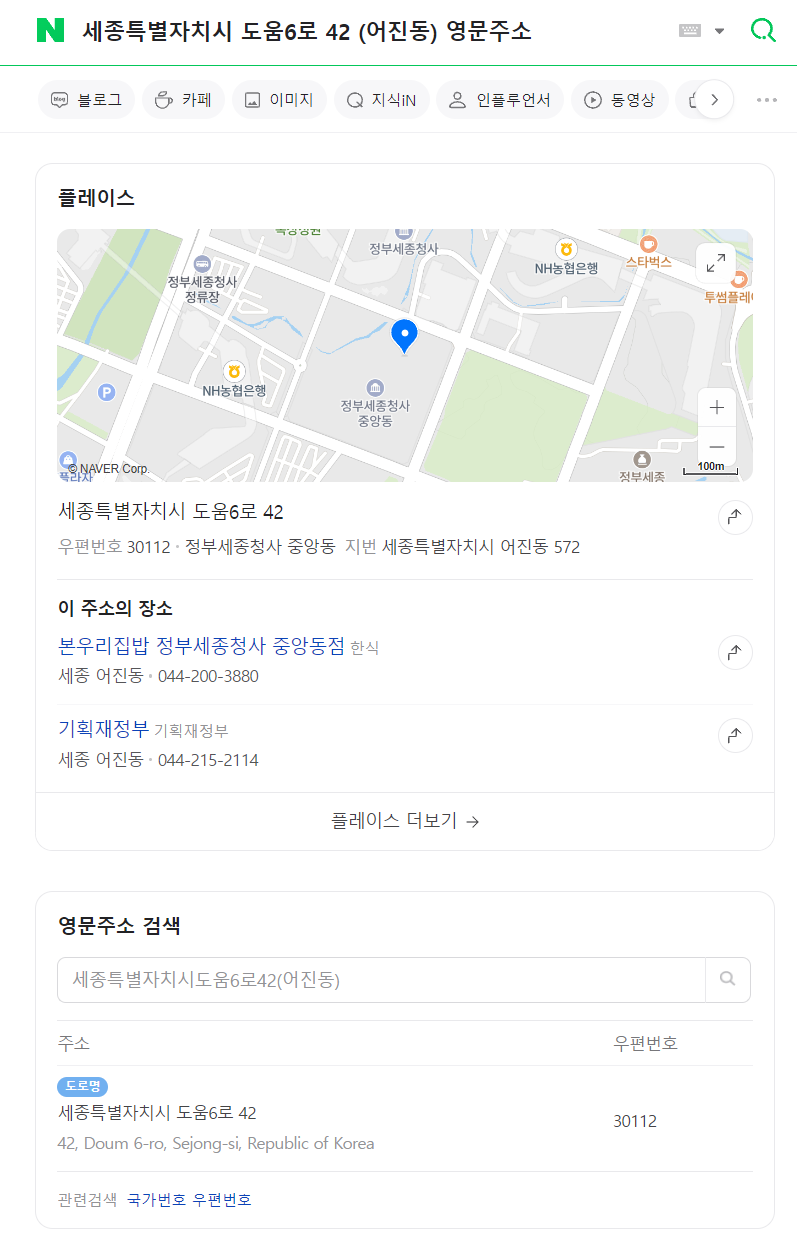Click the share icon beside 기획재정부
797x1249 pixels.
click(x=735, y=735)
